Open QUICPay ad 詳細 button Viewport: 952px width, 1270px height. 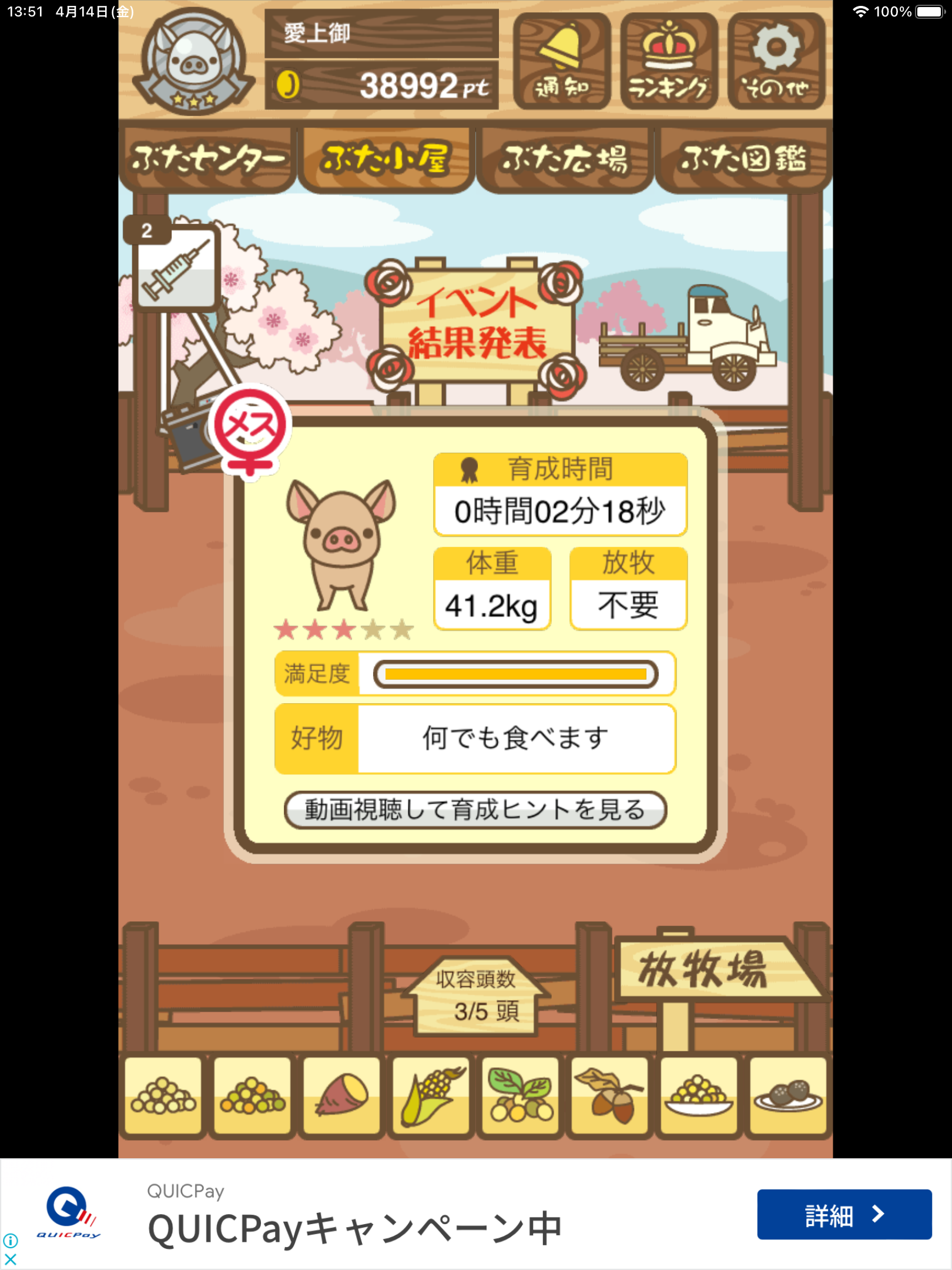coord(844,1214)
